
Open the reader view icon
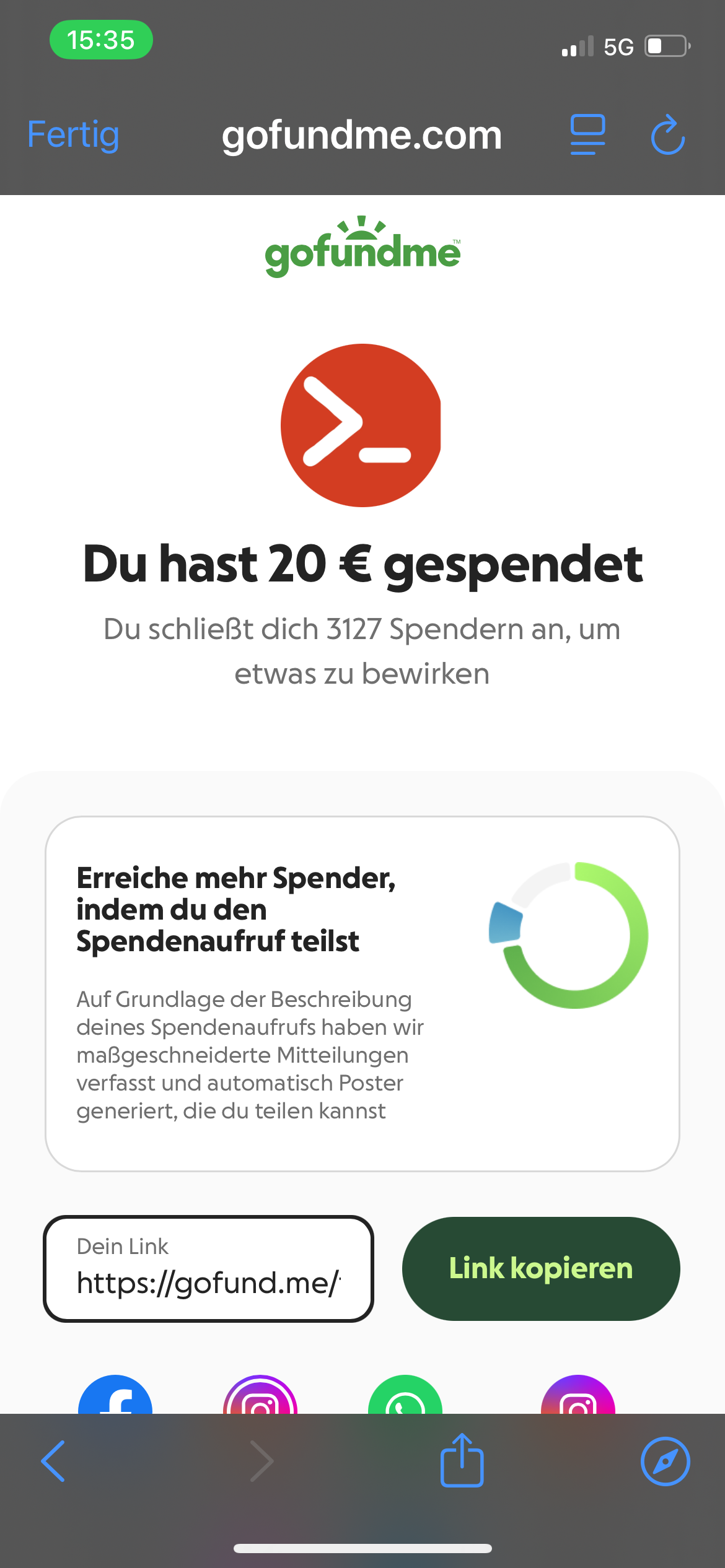pyautogui.click(x=587, y=134)
